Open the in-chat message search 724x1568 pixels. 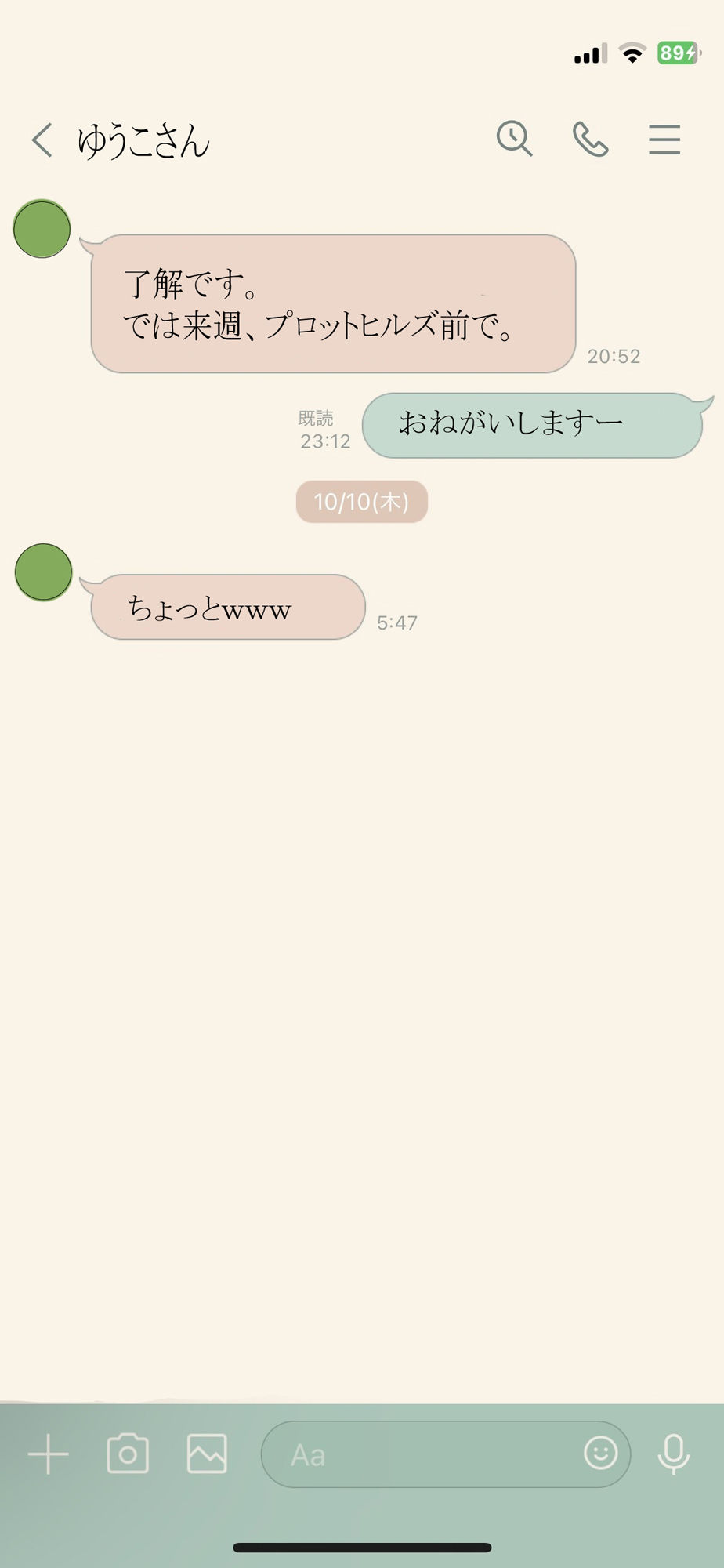point(513,139)
